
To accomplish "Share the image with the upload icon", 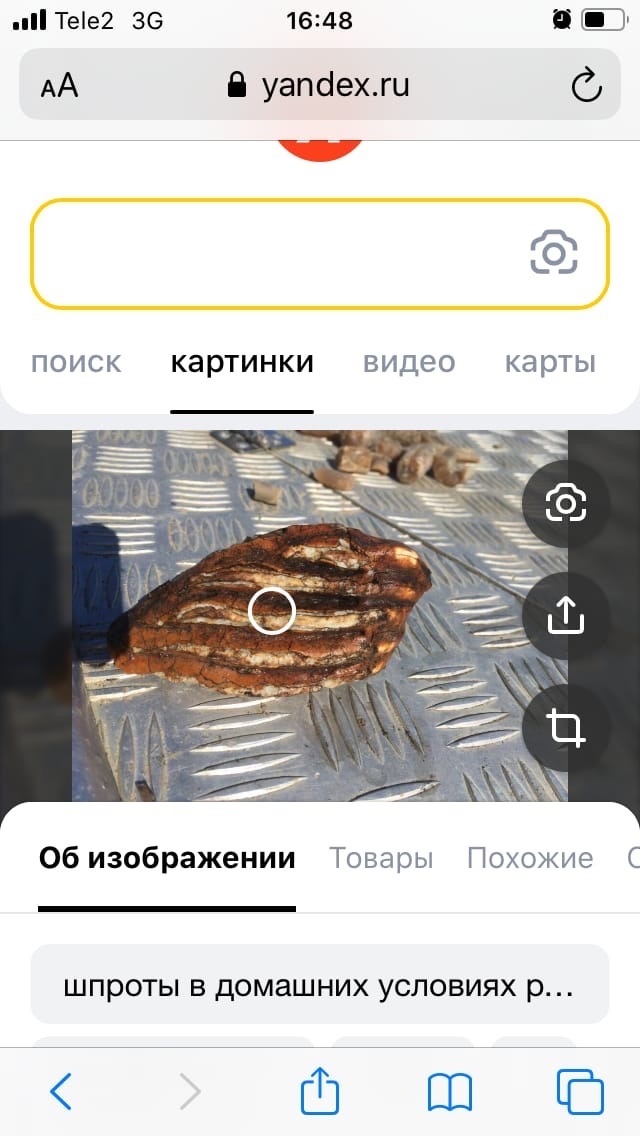I will [x=566, y=615].
